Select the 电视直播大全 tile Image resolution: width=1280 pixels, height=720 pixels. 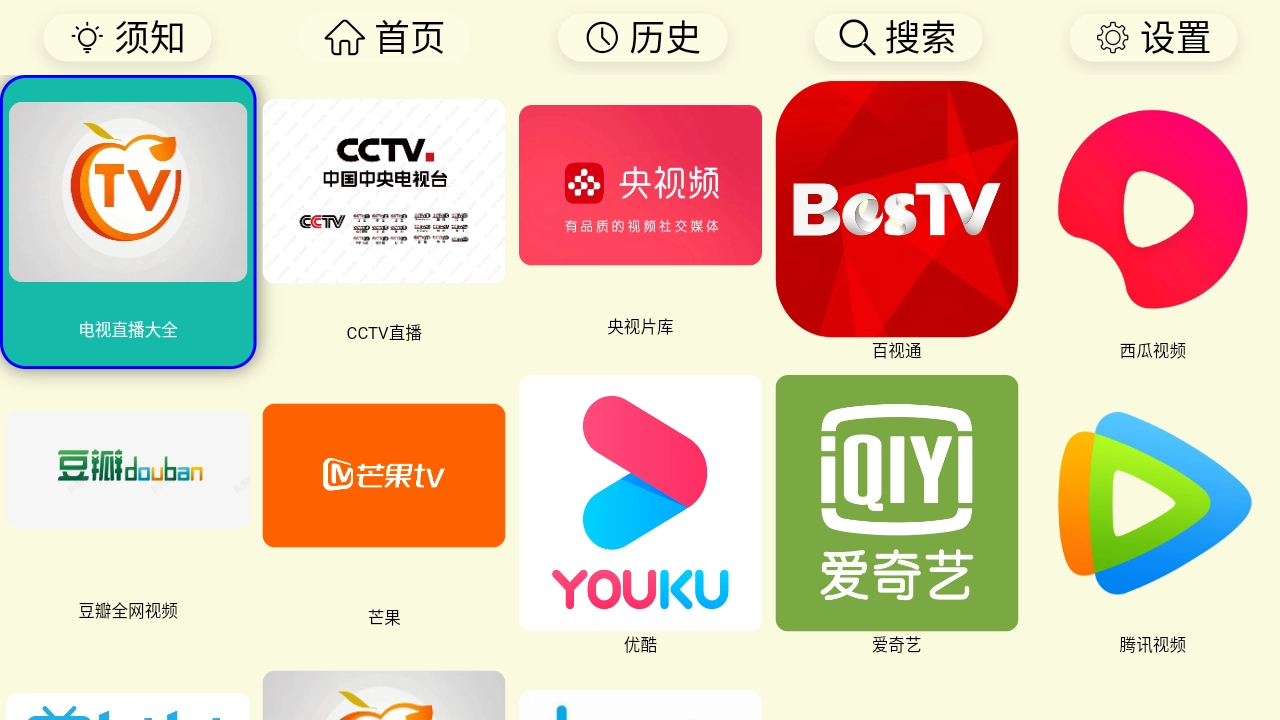coord(128,222)
